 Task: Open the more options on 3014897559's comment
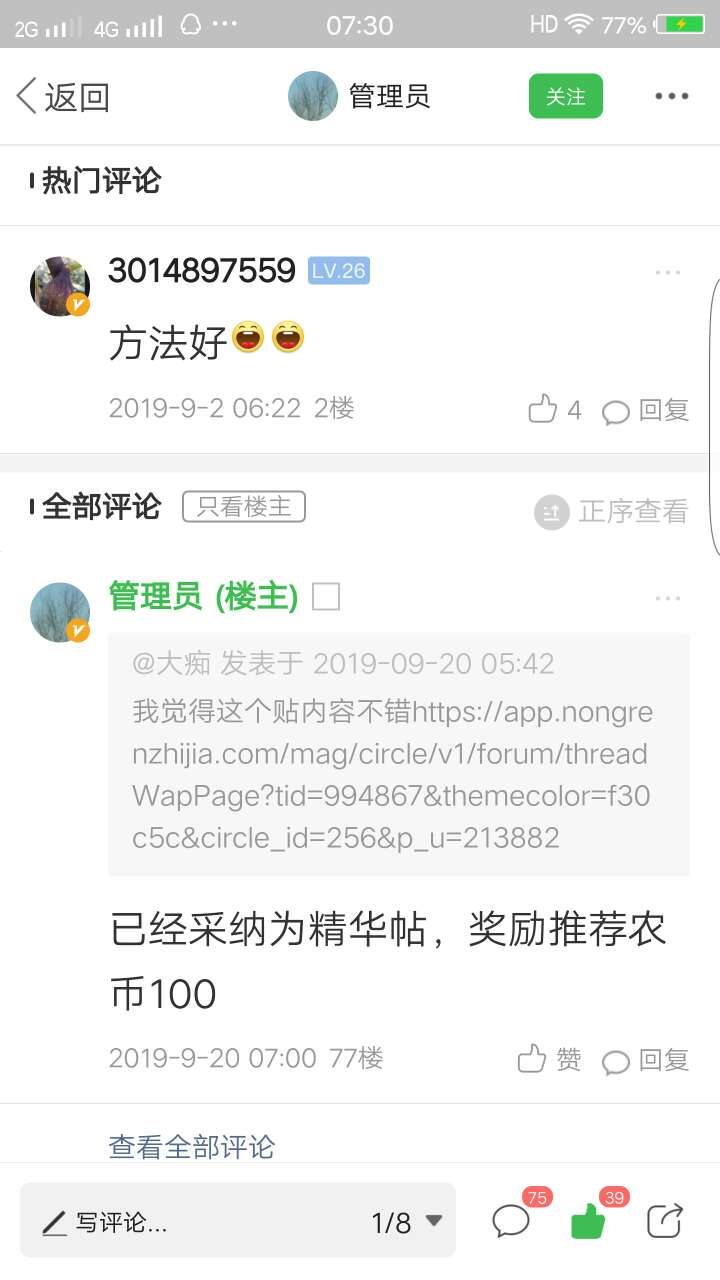coord(667,272)
